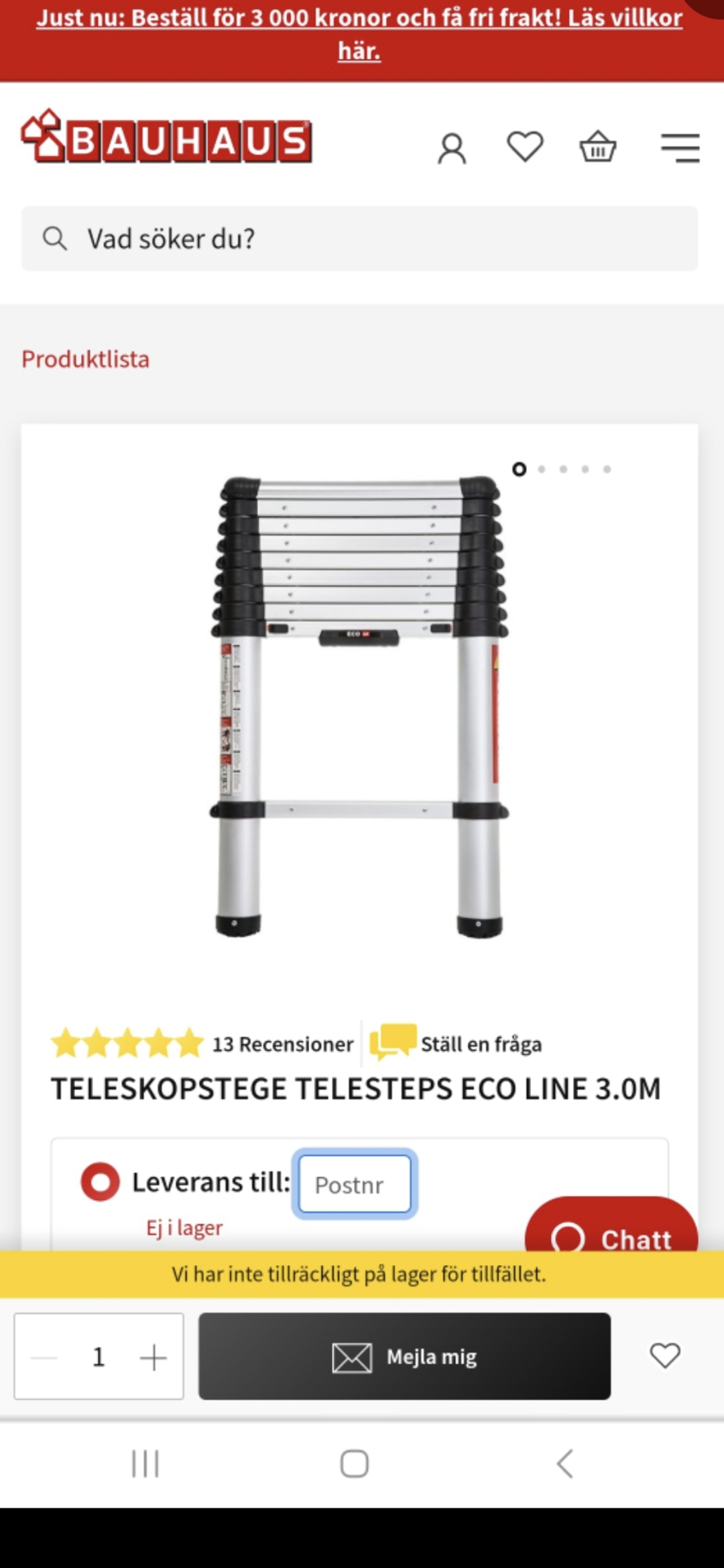Viewport: 724px width, 1568px height.
Task: Increase quantity with the plus button
Action: [153, 1357]
